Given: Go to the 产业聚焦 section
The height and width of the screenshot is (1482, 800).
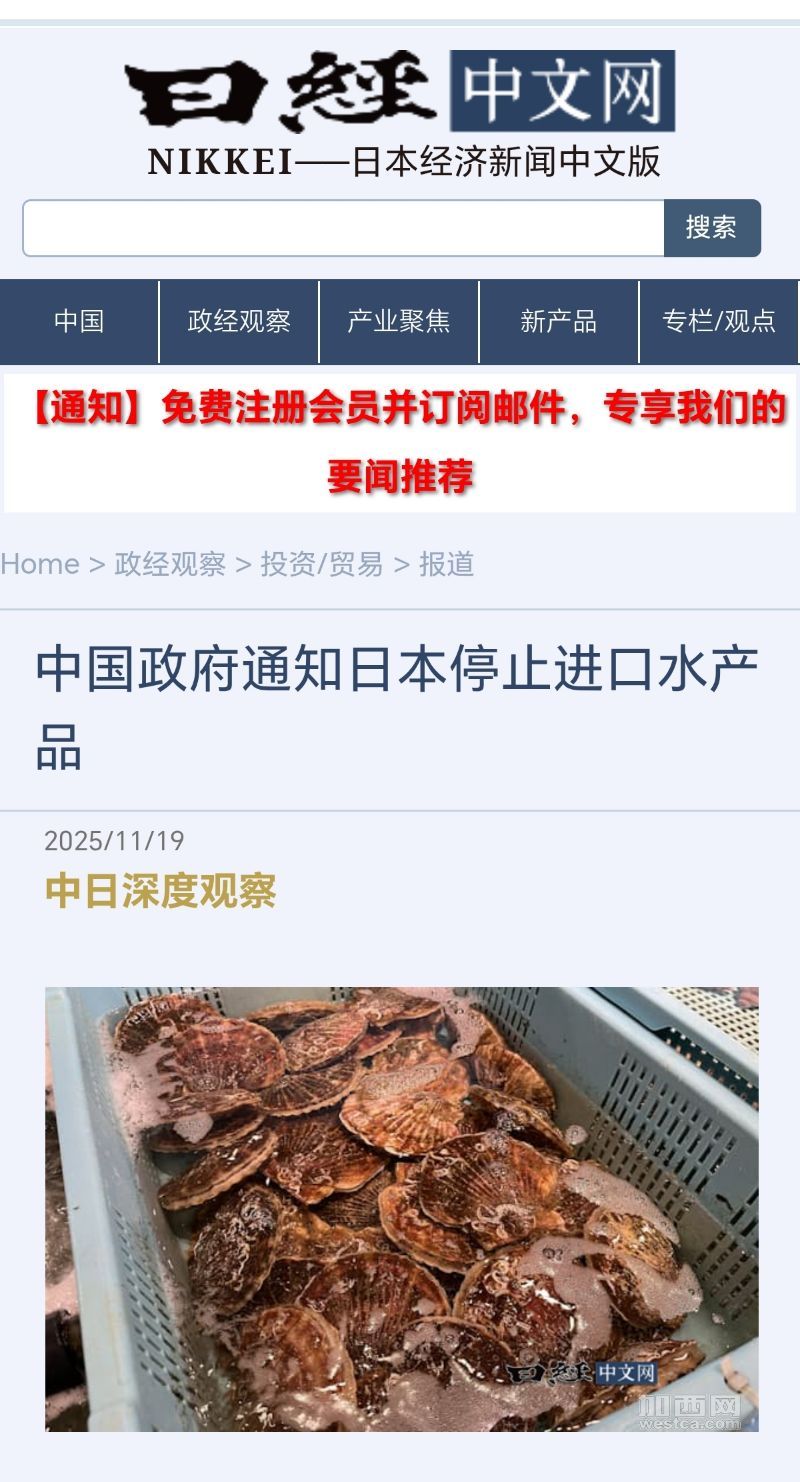Looking at the screenshot, I should tap(399, 321).
